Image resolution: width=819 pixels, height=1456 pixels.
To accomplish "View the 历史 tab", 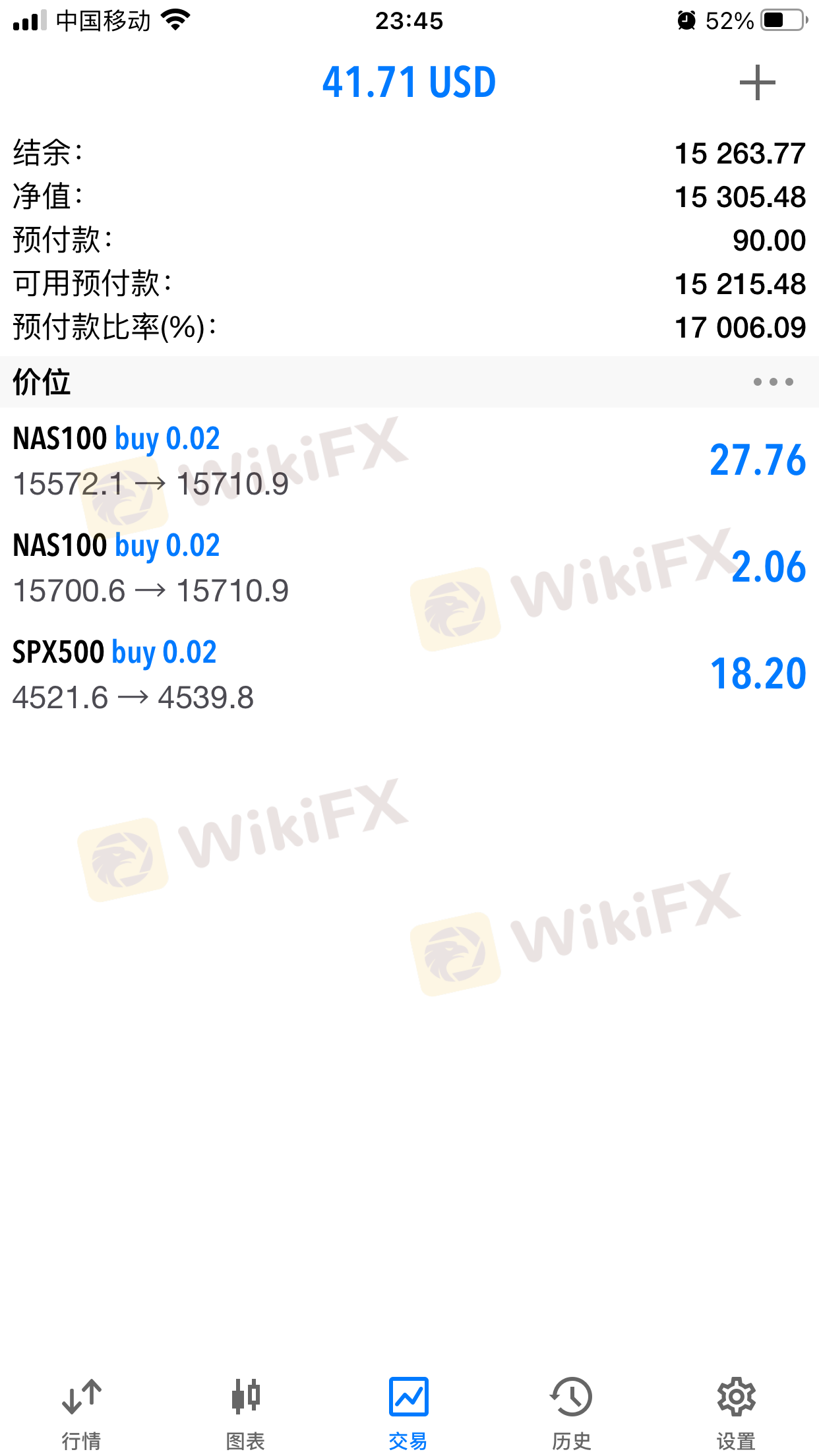I will (x=572, y=1411).
